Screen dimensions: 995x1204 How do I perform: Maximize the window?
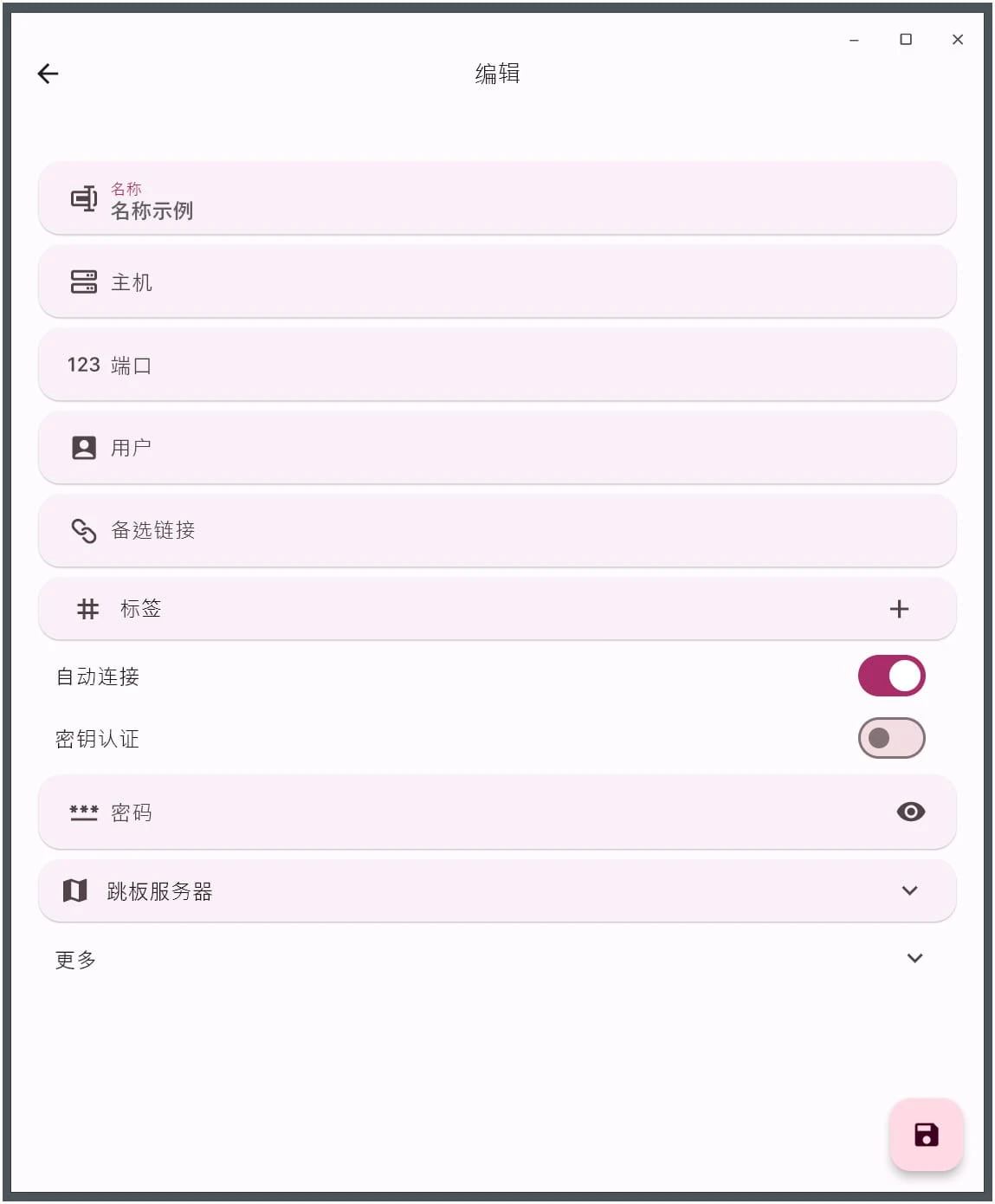[x=906, y=39]
